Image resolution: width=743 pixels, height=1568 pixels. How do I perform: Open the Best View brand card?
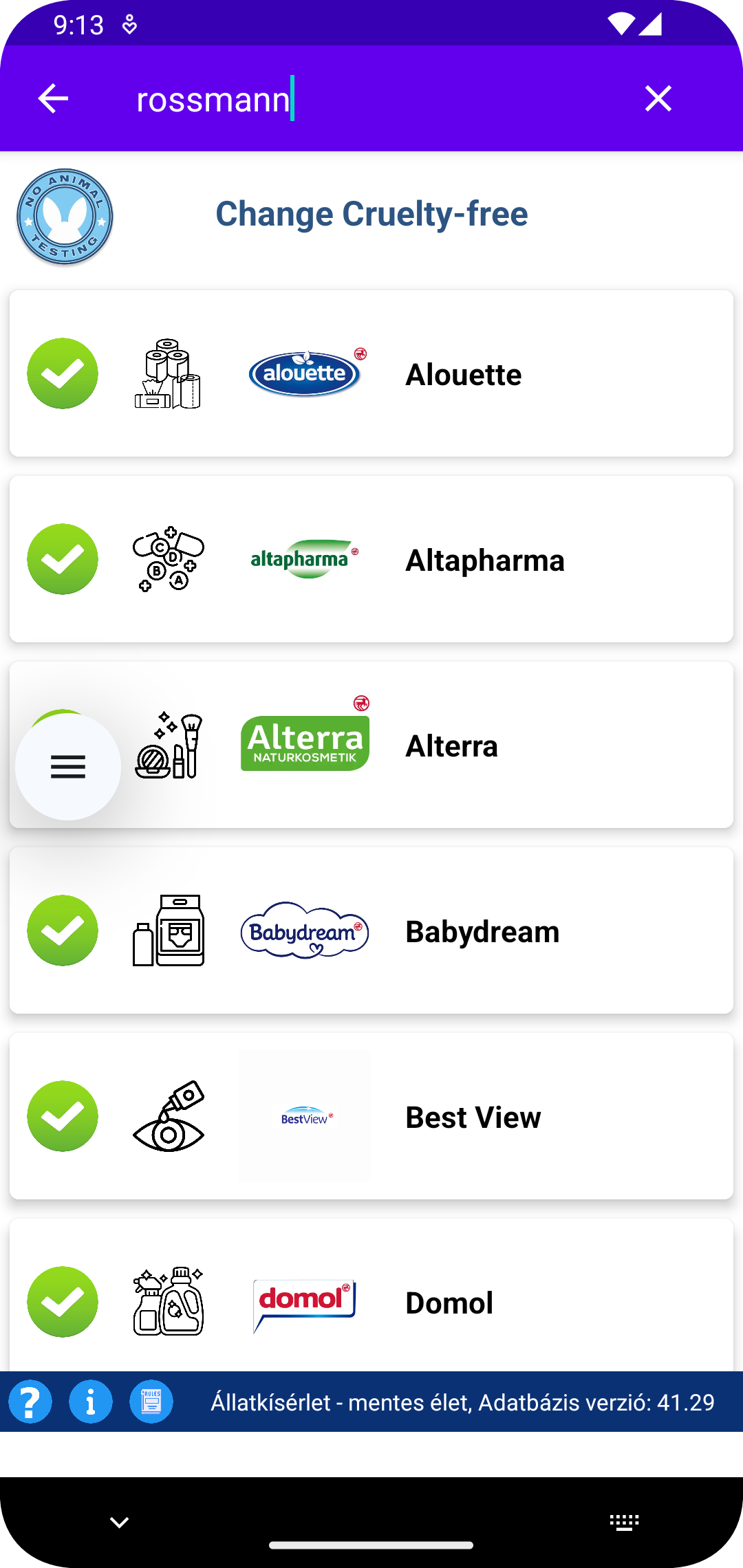(371, 1116)
